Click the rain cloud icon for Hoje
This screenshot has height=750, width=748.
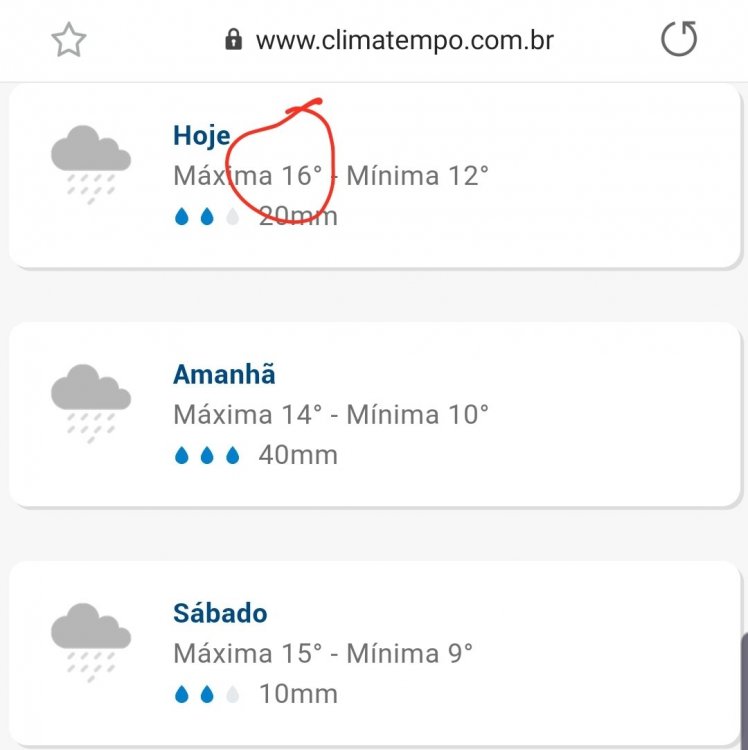(x=92, y=160)
